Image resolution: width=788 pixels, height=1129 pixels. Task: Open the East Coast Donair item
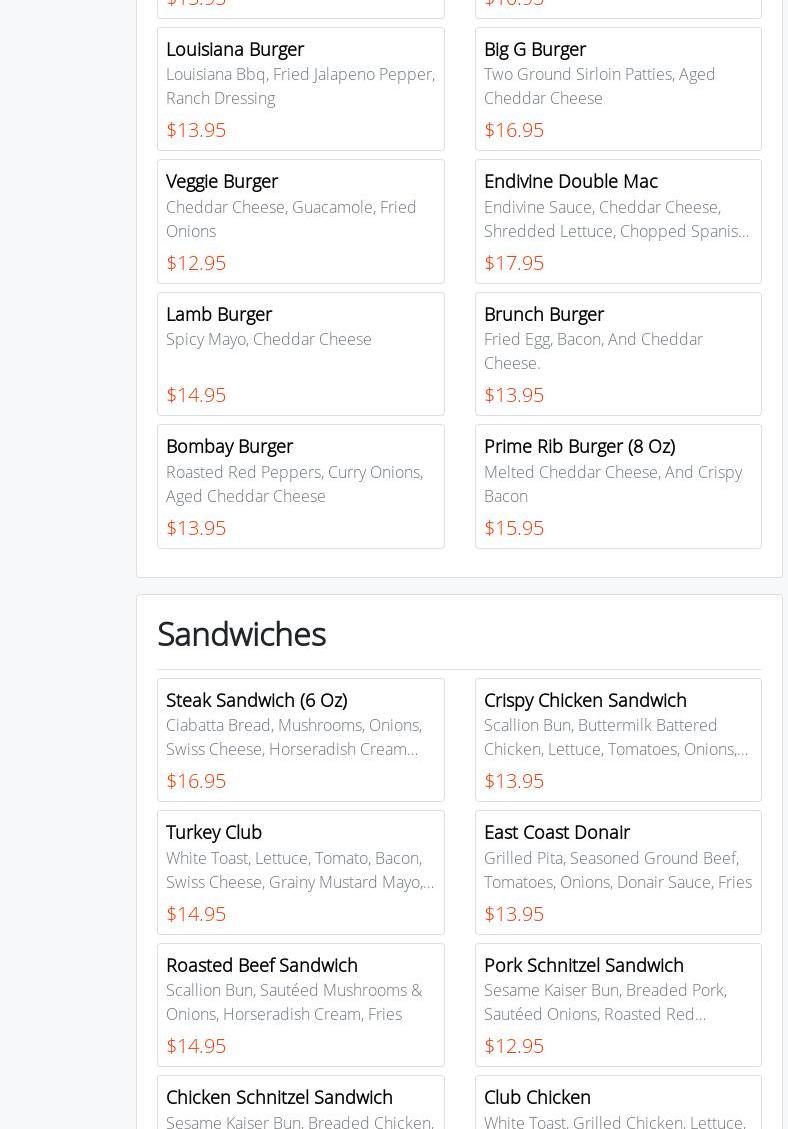(x=618, y=872)
